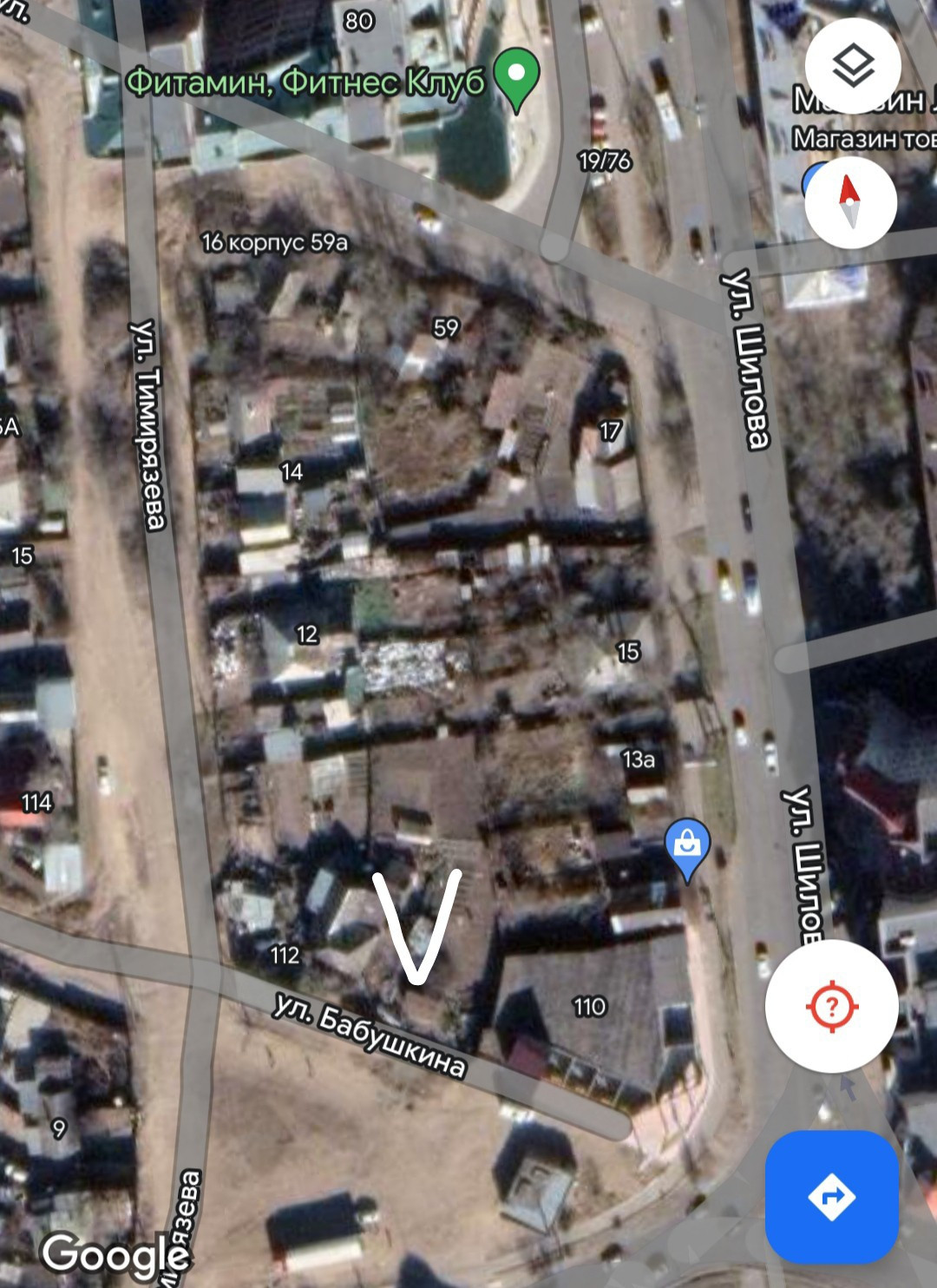The height and width of the screenshot is (1288, 937).
Task: Open directions with the blue button
Action: (831, 1197)
